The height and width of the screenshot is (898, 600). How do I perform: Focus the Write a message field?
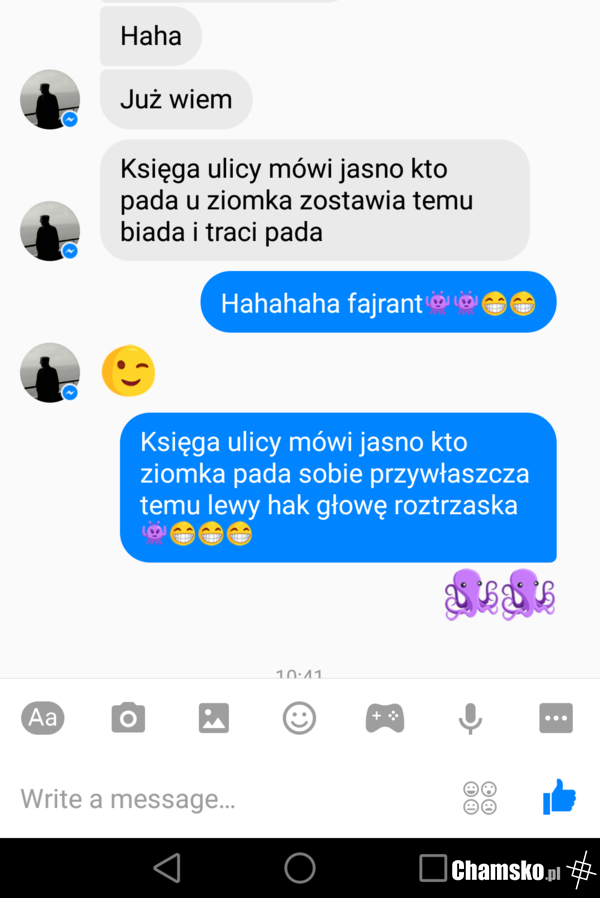pos(230,799)
